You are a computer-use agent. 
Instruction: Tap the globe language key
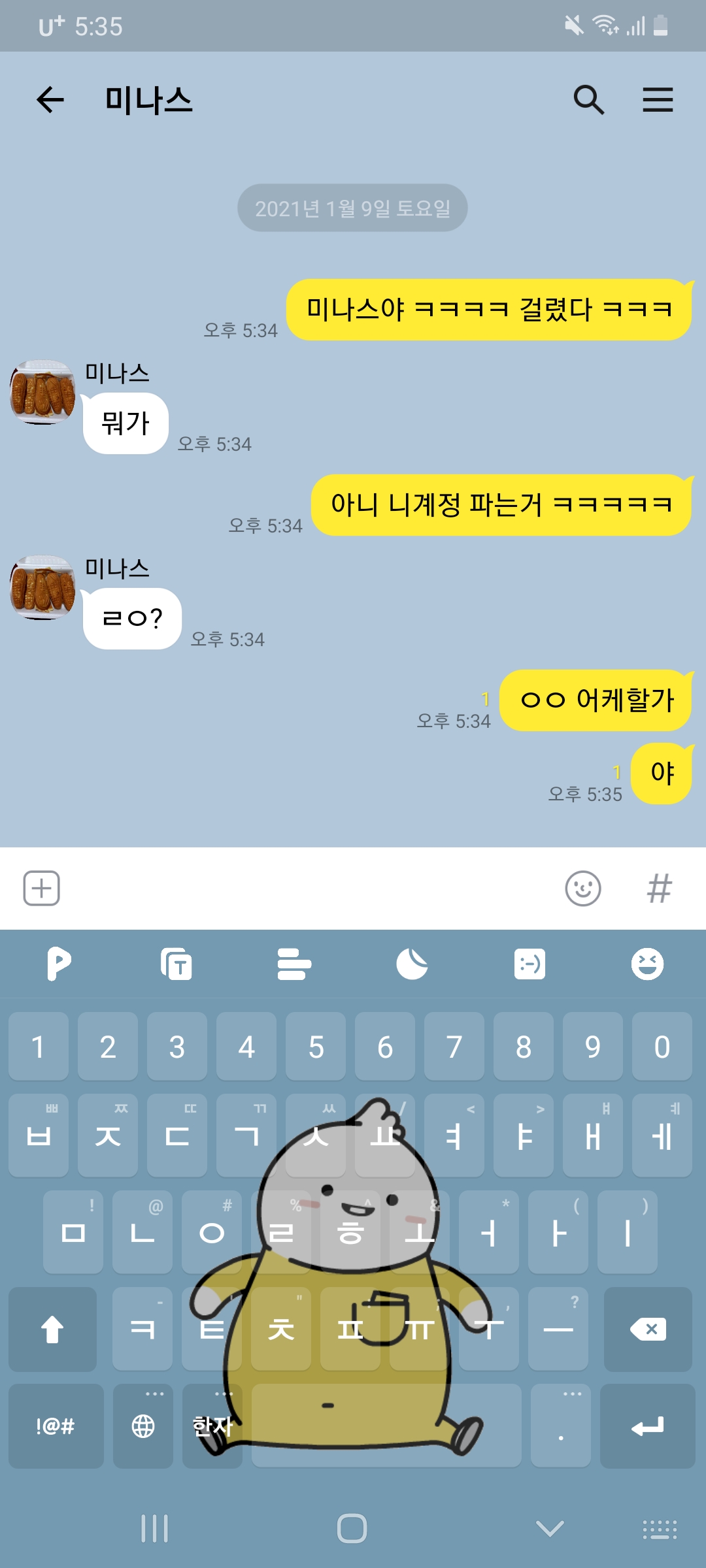coord(143,1426)
